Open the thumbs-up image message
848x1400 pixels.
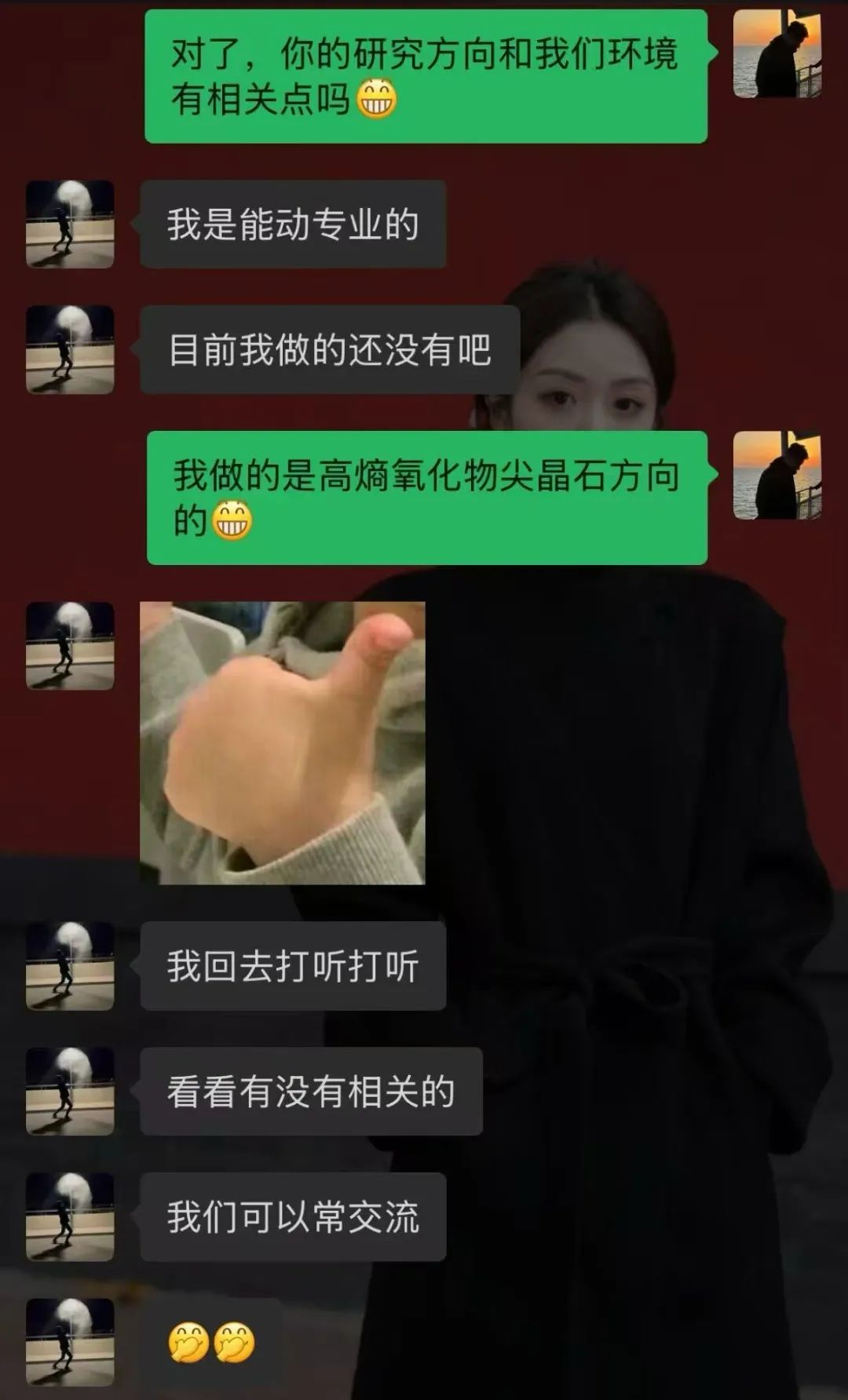(x=282, y=742)
